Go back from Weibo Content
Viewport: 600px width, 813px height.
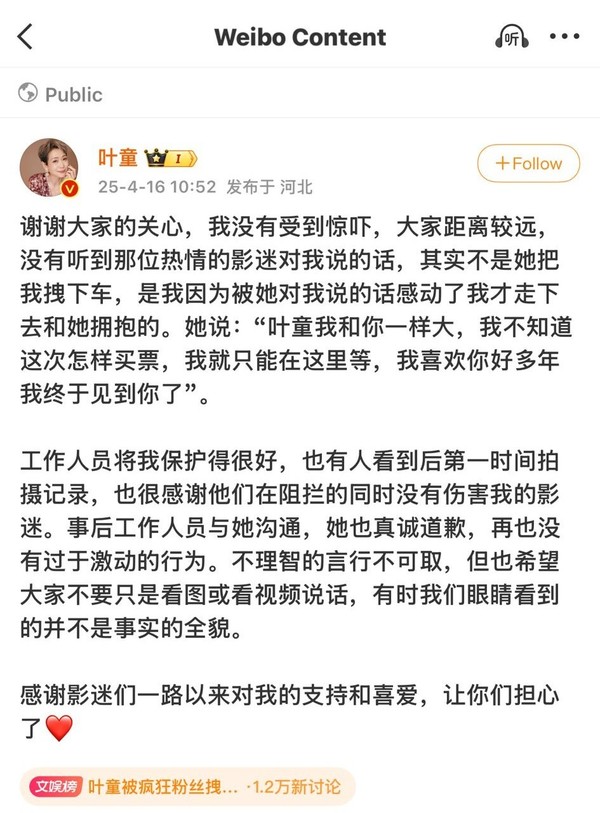pyautogui.click(x=26, y=37)
